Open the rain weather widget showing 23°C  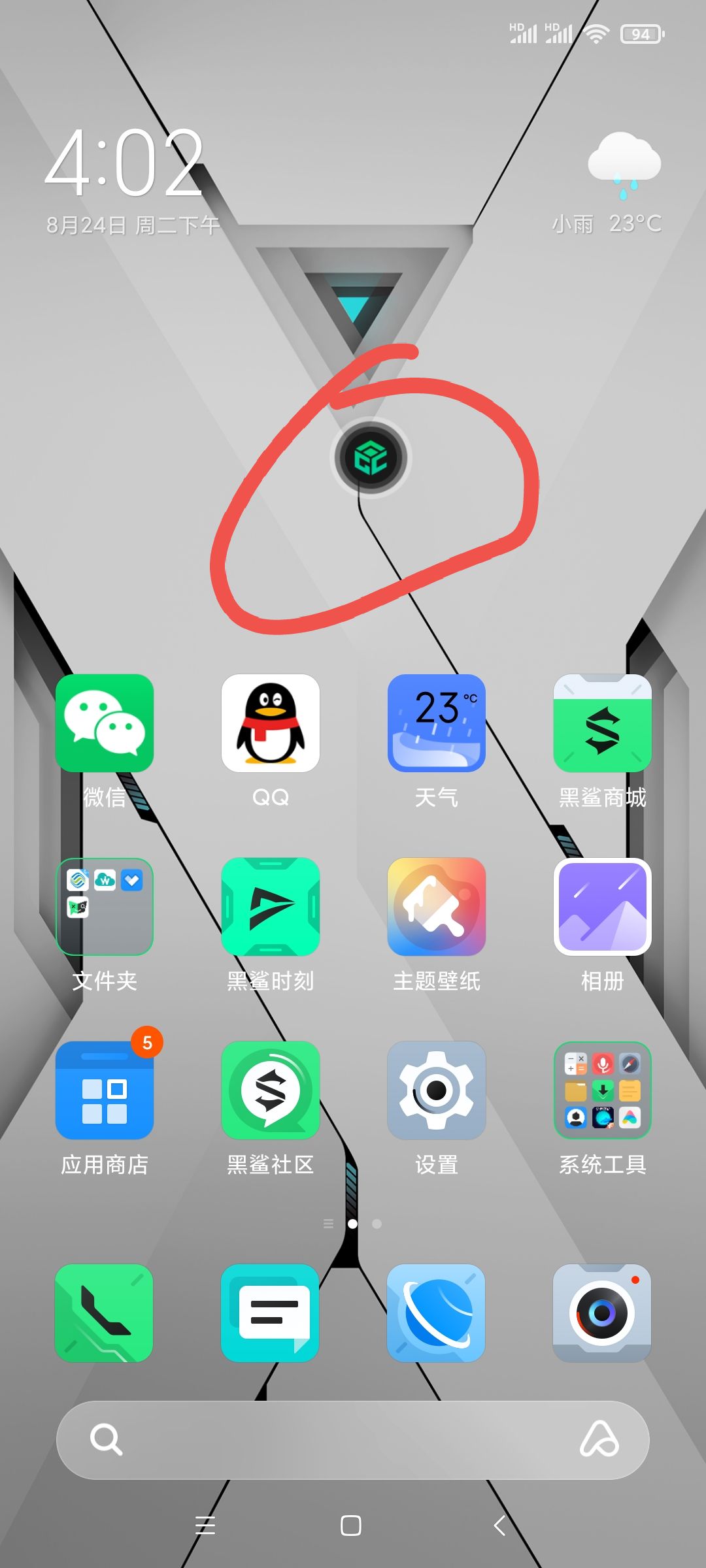coord(608,184)
